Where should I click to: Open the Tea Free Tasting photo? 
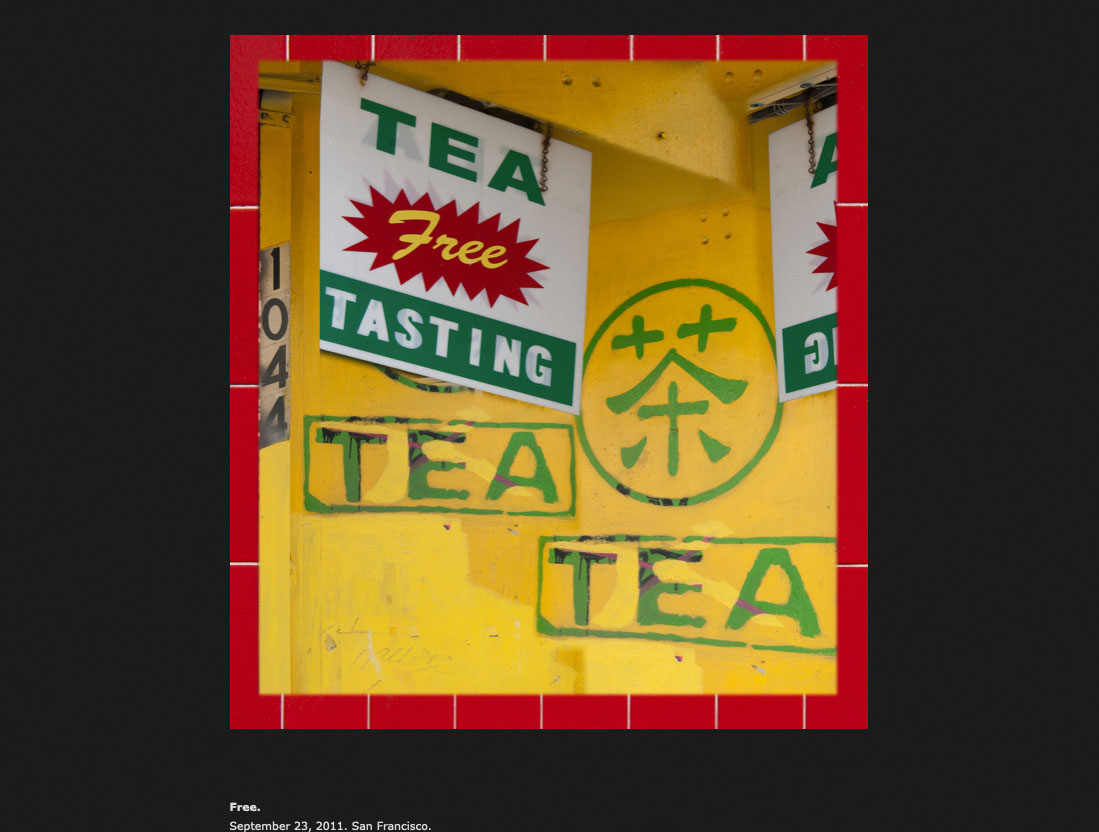pyautogui.click(x=548, y=380)
